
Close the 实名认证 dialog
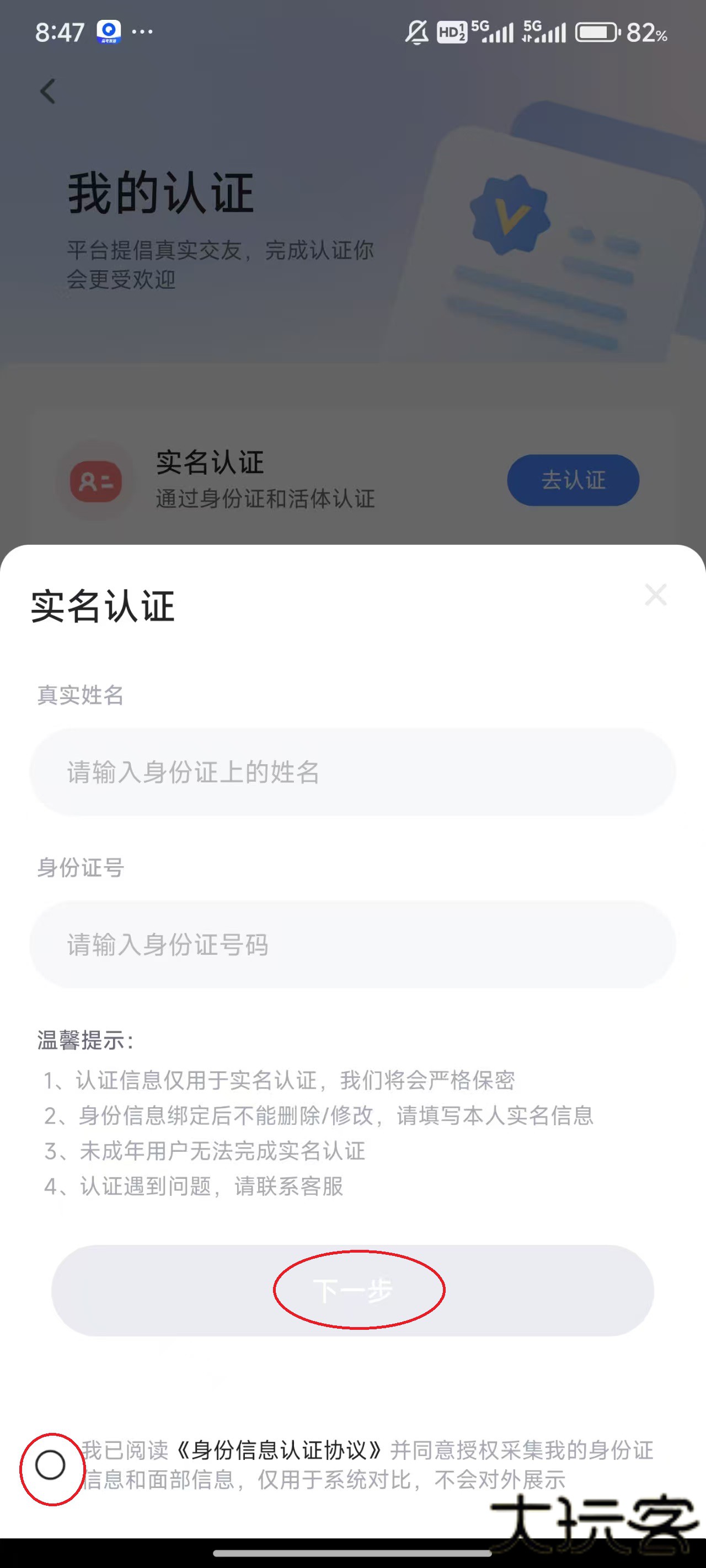[x=655, y=595]
